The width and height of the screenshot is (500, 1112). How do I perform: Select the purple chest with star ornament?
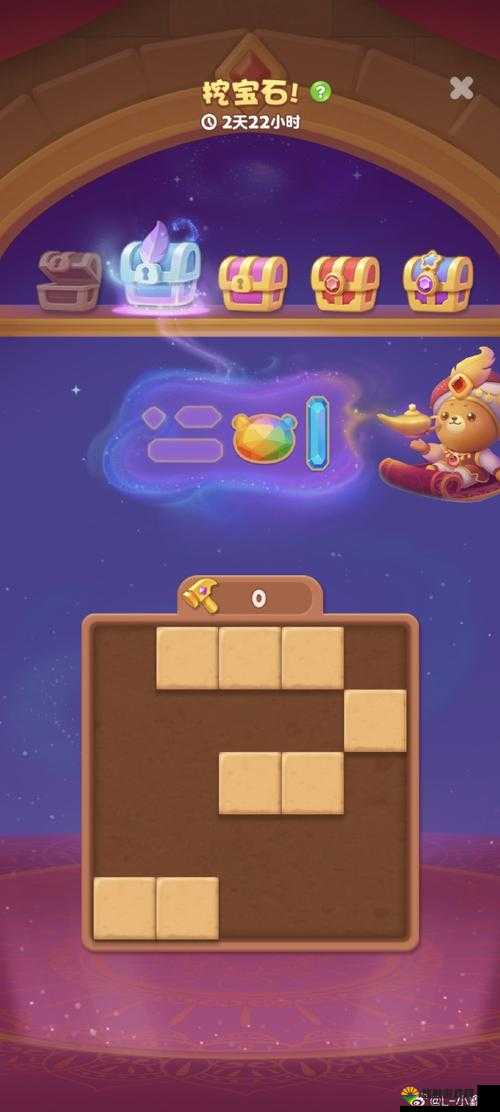click(x=438, y=280)
